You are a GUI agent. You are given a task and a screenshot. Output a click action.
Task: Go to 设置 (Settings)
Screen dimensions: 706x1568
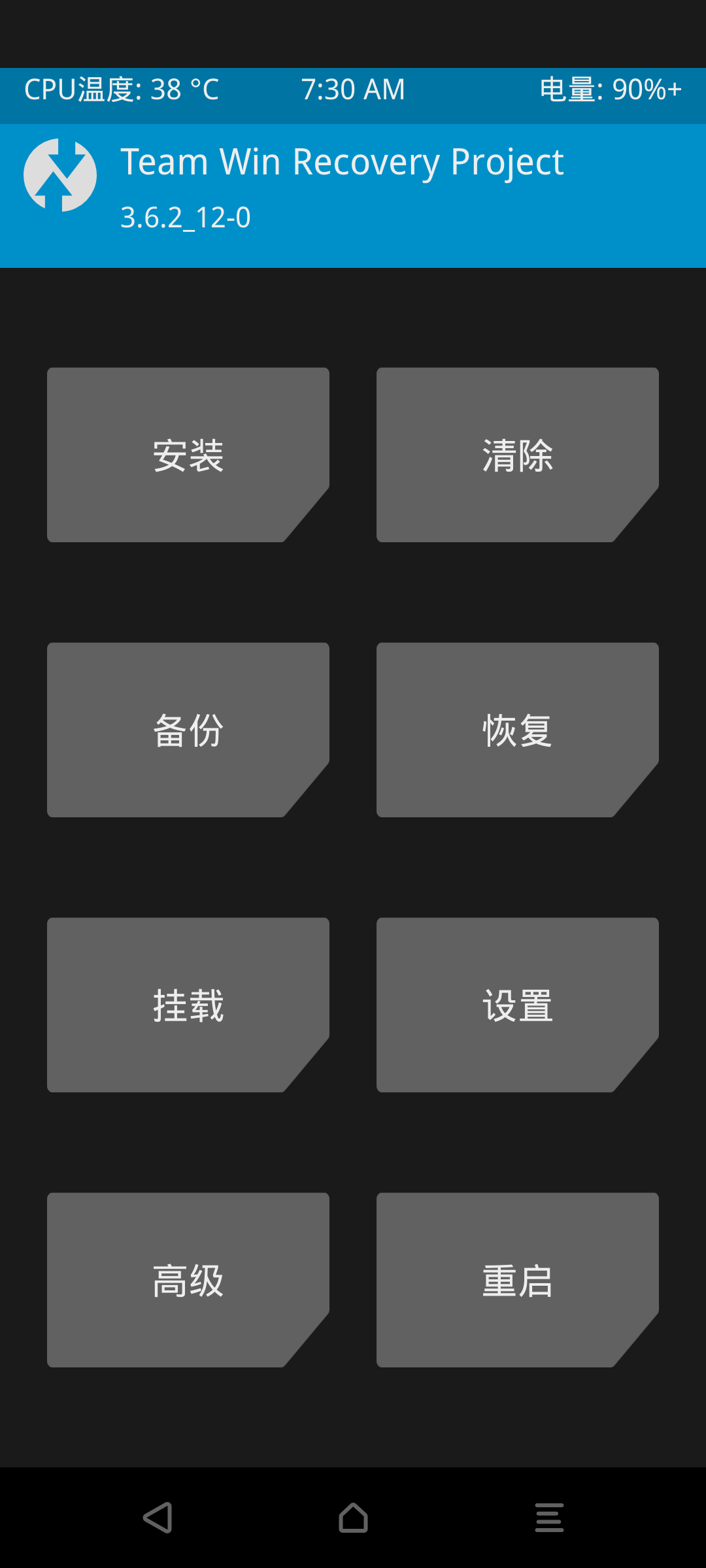(517, 1005)
